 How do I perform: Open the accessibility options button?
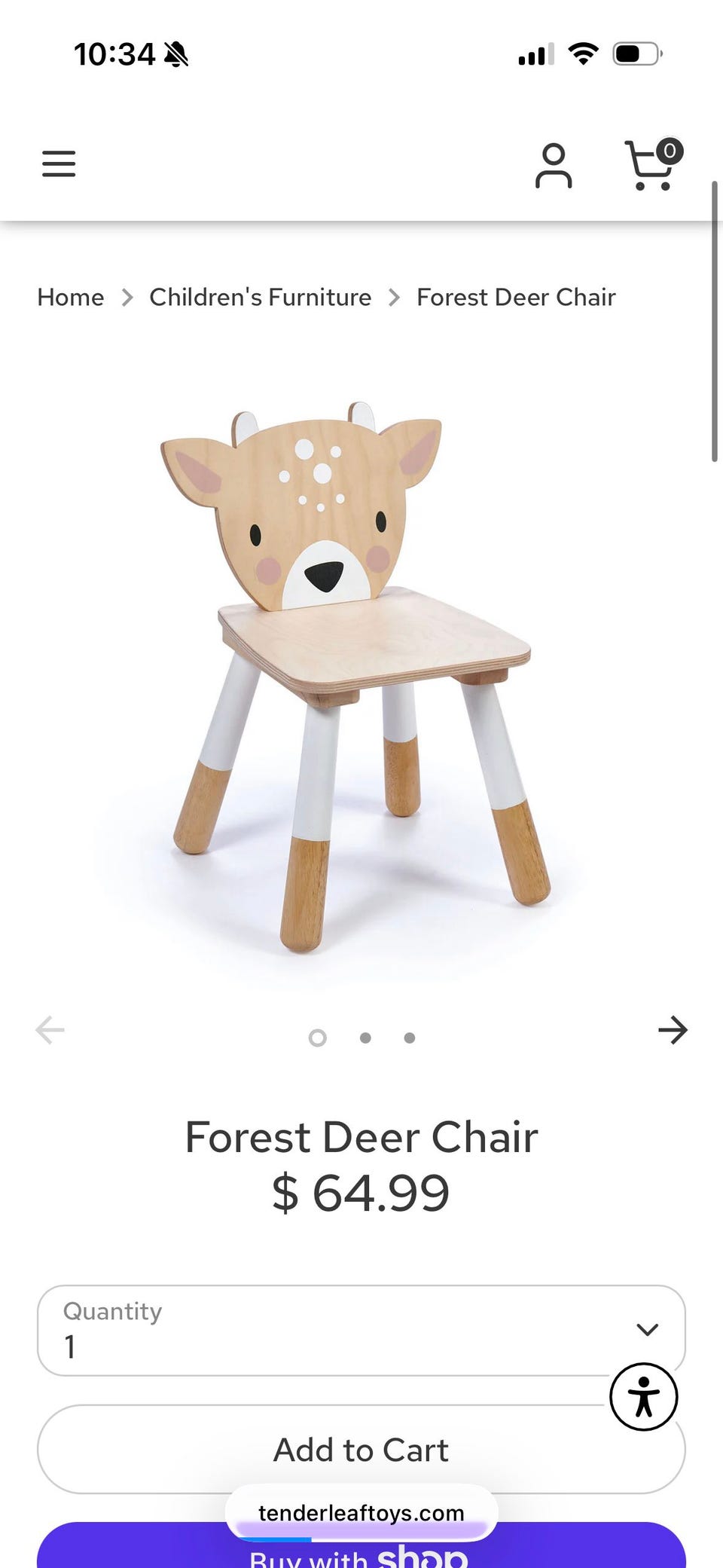tap(643, 1396)
